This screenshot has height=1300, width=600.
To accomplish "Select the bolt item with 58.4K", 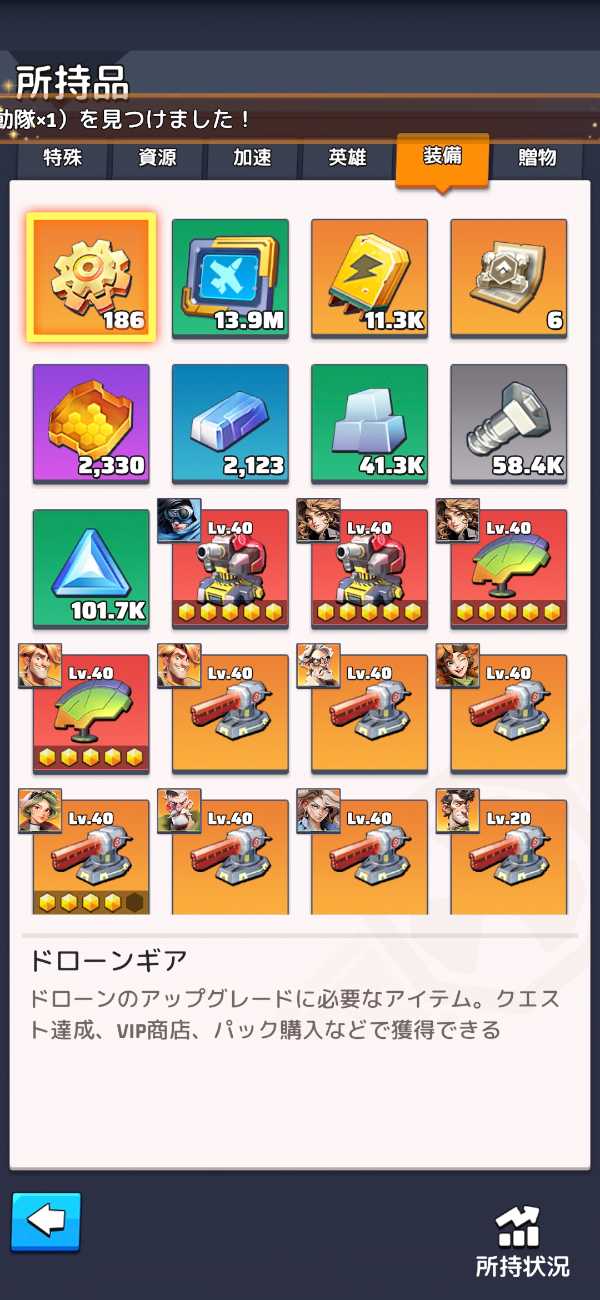I will pyautogui.click(x=509, y=423).
